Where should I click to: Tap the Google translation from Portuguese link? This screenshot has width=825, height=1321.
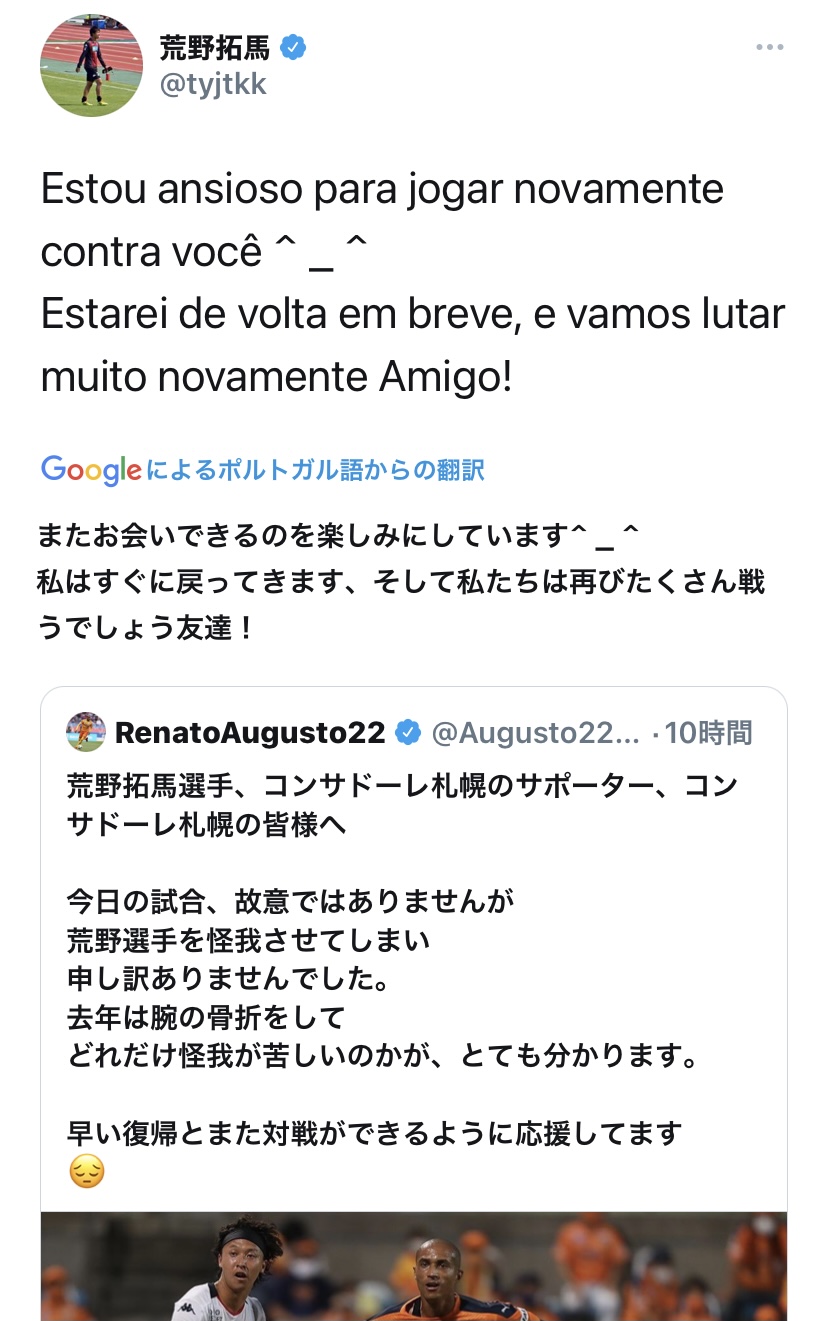(x=263, y=469)
